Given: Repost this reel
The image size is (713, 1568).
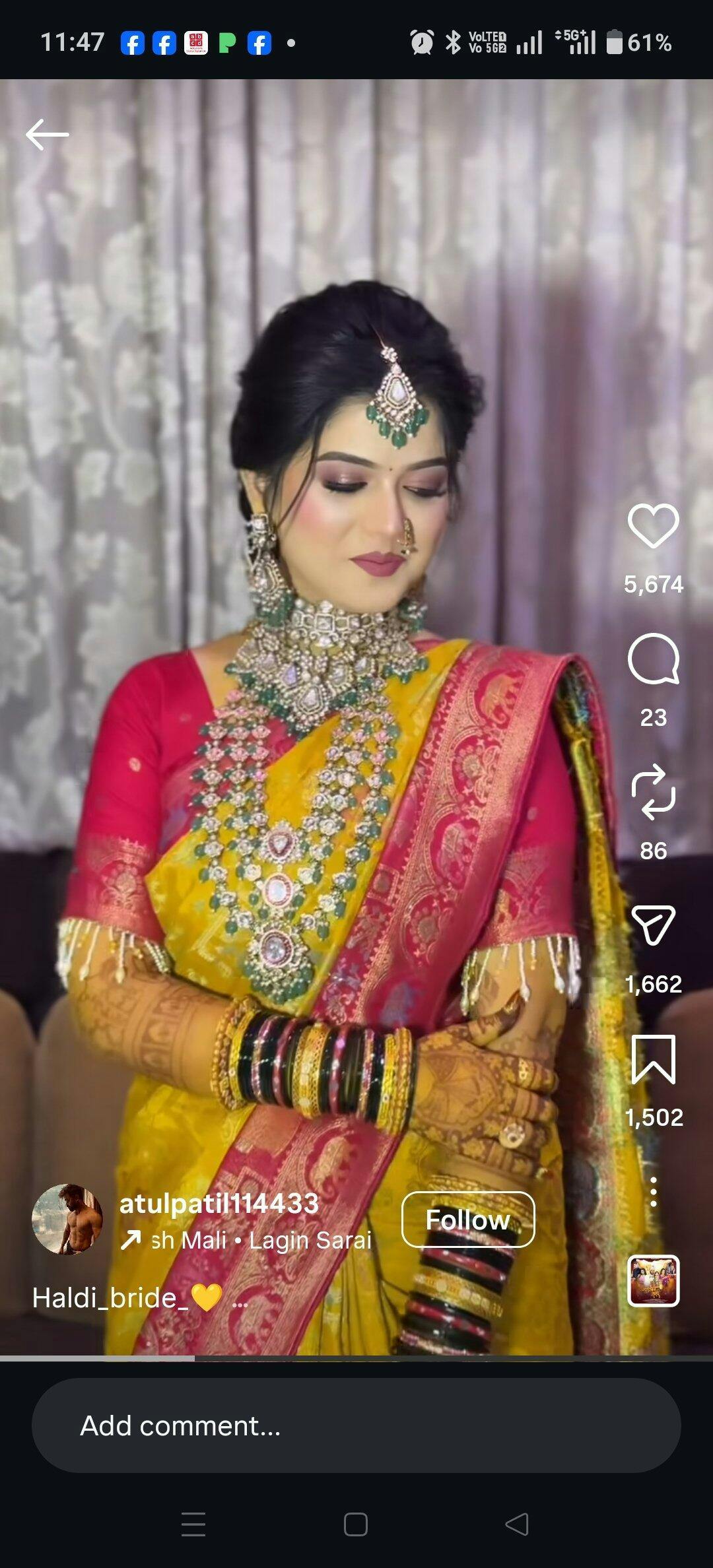Looking at the screenshot, I should coord(653,792).
